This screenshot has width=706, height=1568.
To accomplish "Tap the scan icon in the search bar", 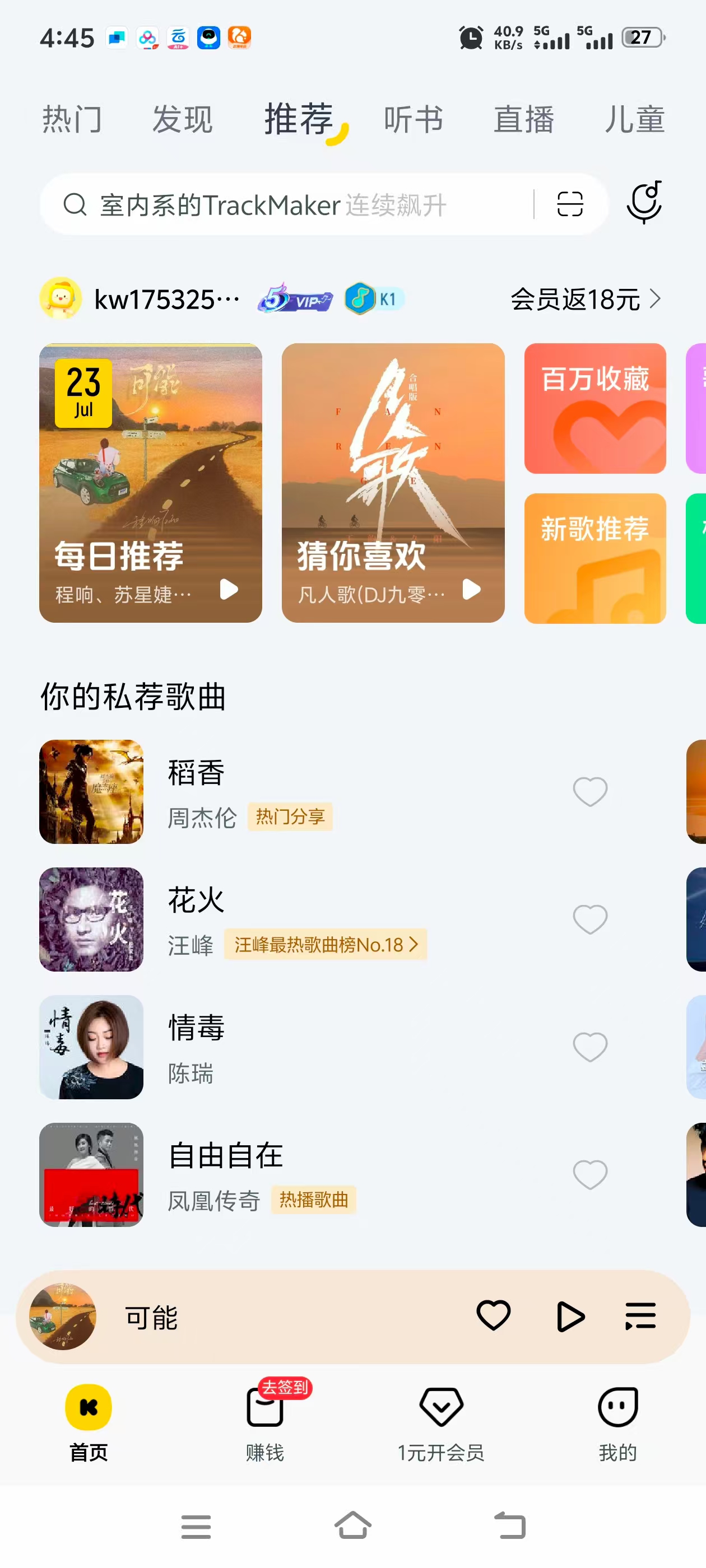I will pos(569,204).
